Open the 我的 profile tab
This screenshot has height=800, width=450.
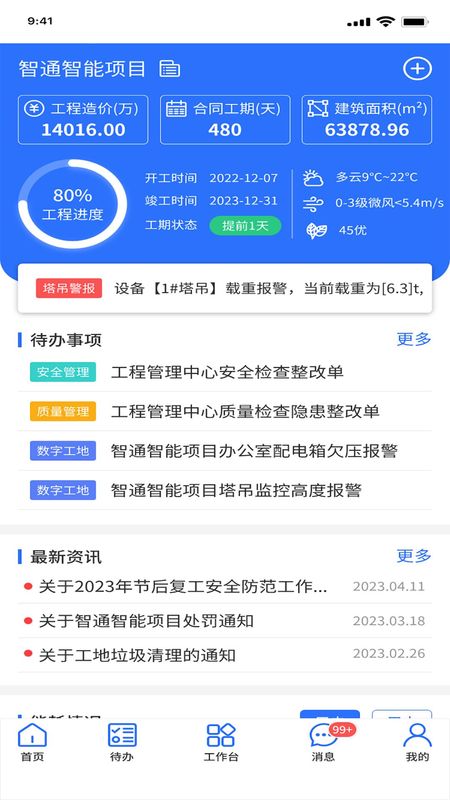coord(417,743)
